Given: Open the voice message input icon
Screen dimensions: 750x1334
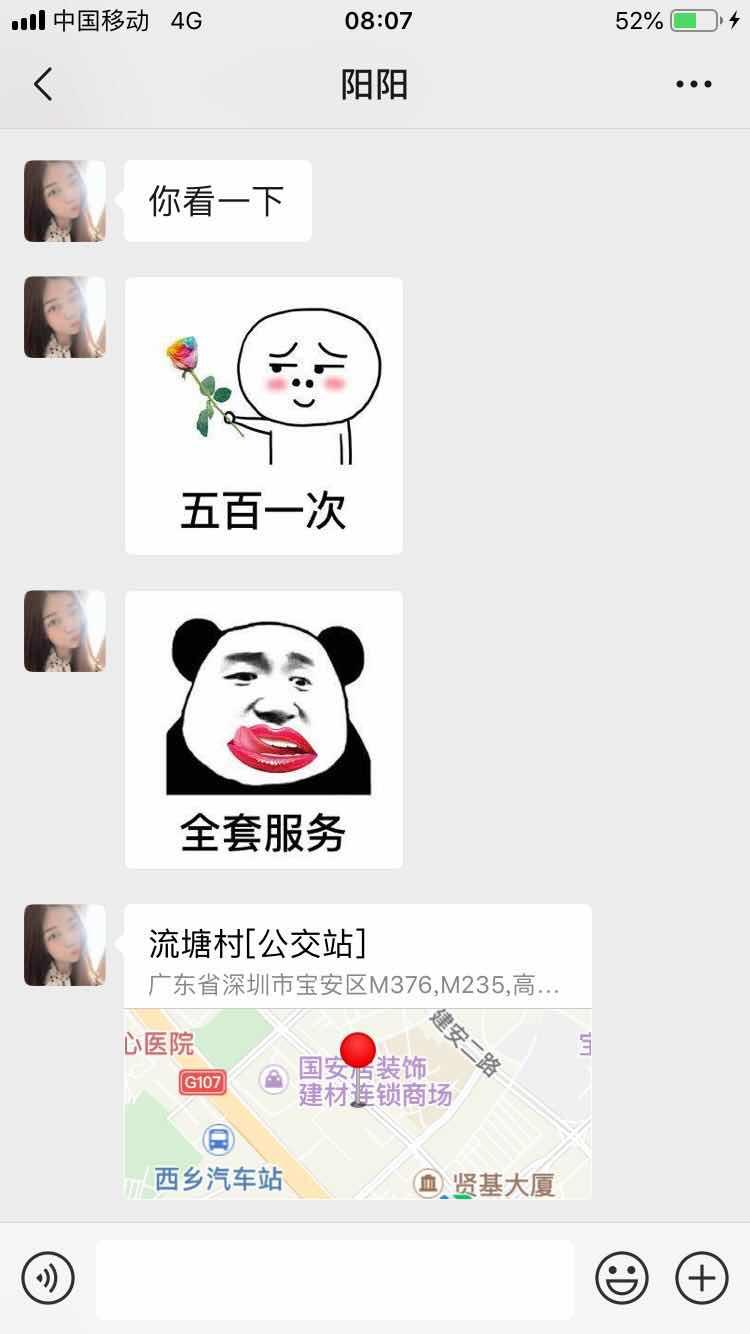Looking at the screenshot, I should [49, 1277].
